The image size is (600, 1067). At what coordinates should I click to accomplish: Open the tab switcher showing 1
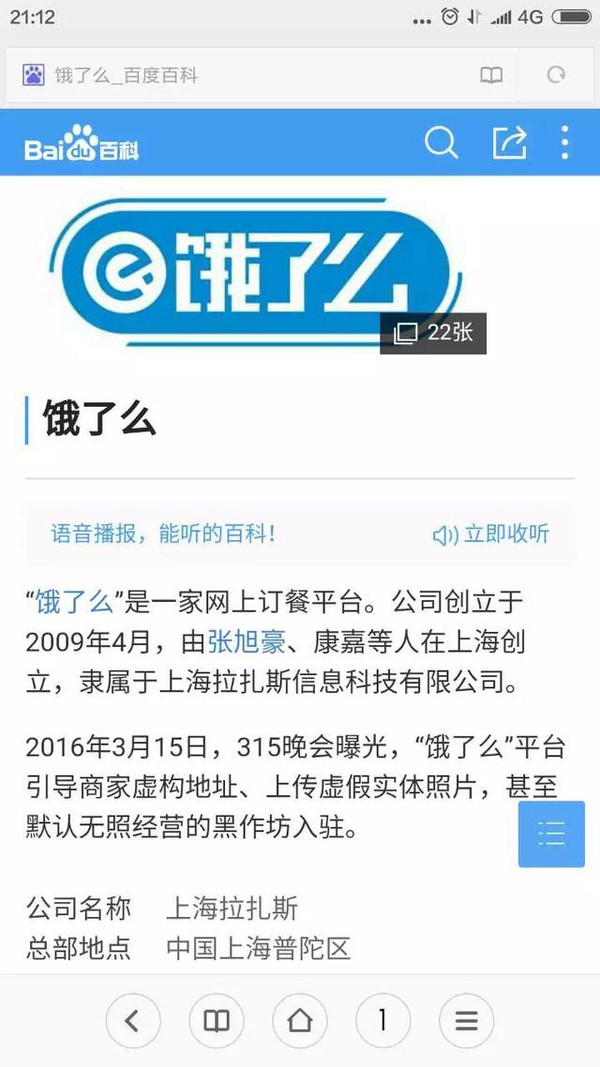coord(382,1021)
